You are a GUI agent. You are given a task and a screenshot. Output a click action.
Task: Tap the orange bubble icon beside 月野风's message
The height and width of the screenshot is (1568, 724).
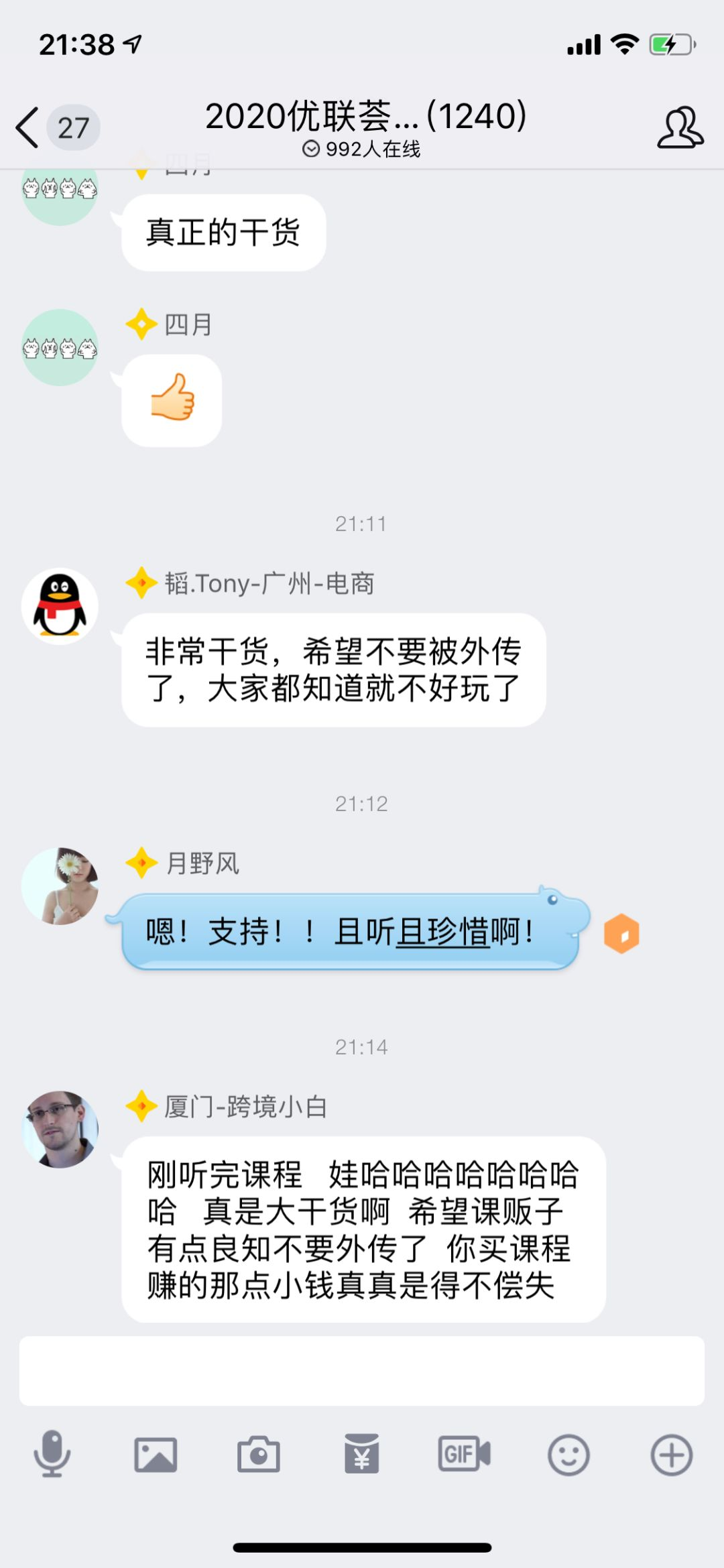[x=621, y=933]
